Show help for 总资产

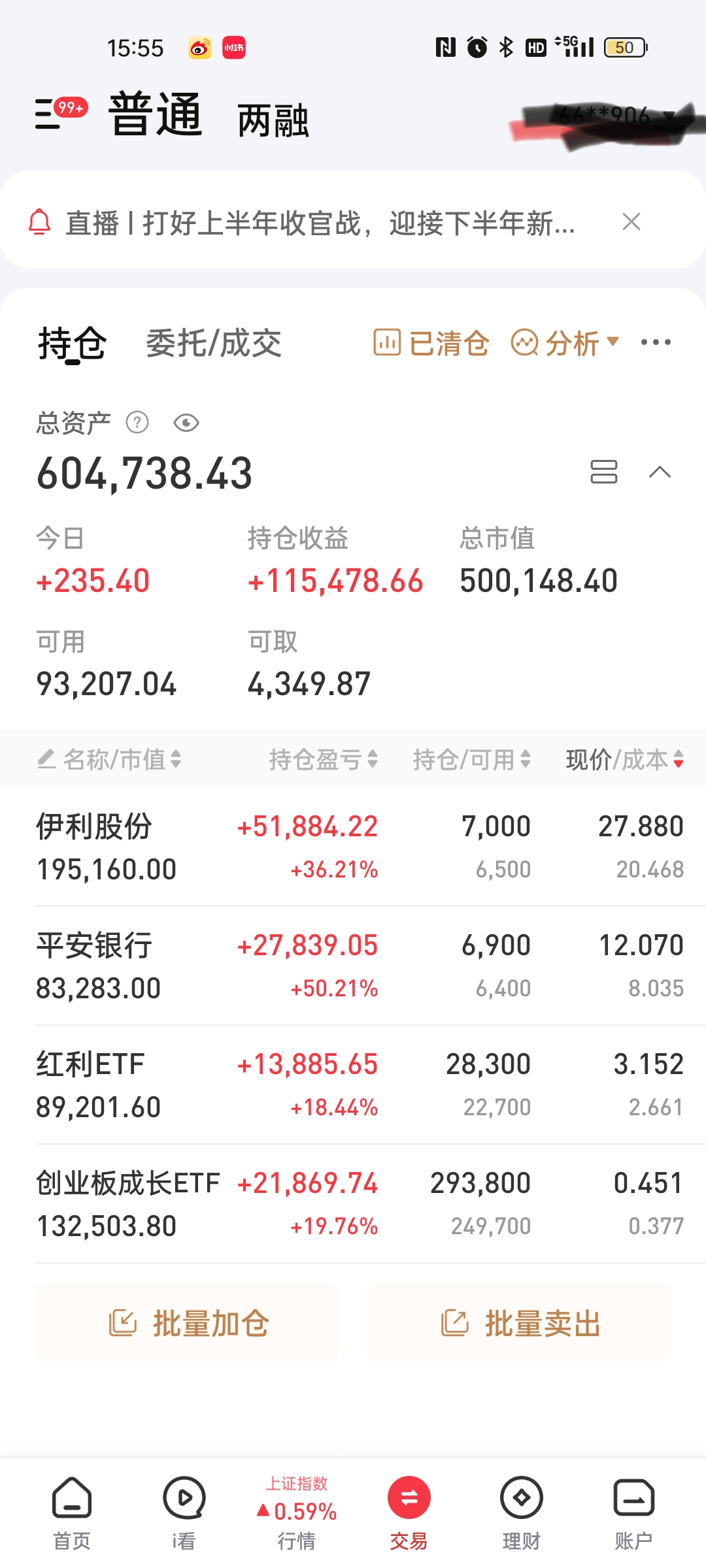(137, 423)
